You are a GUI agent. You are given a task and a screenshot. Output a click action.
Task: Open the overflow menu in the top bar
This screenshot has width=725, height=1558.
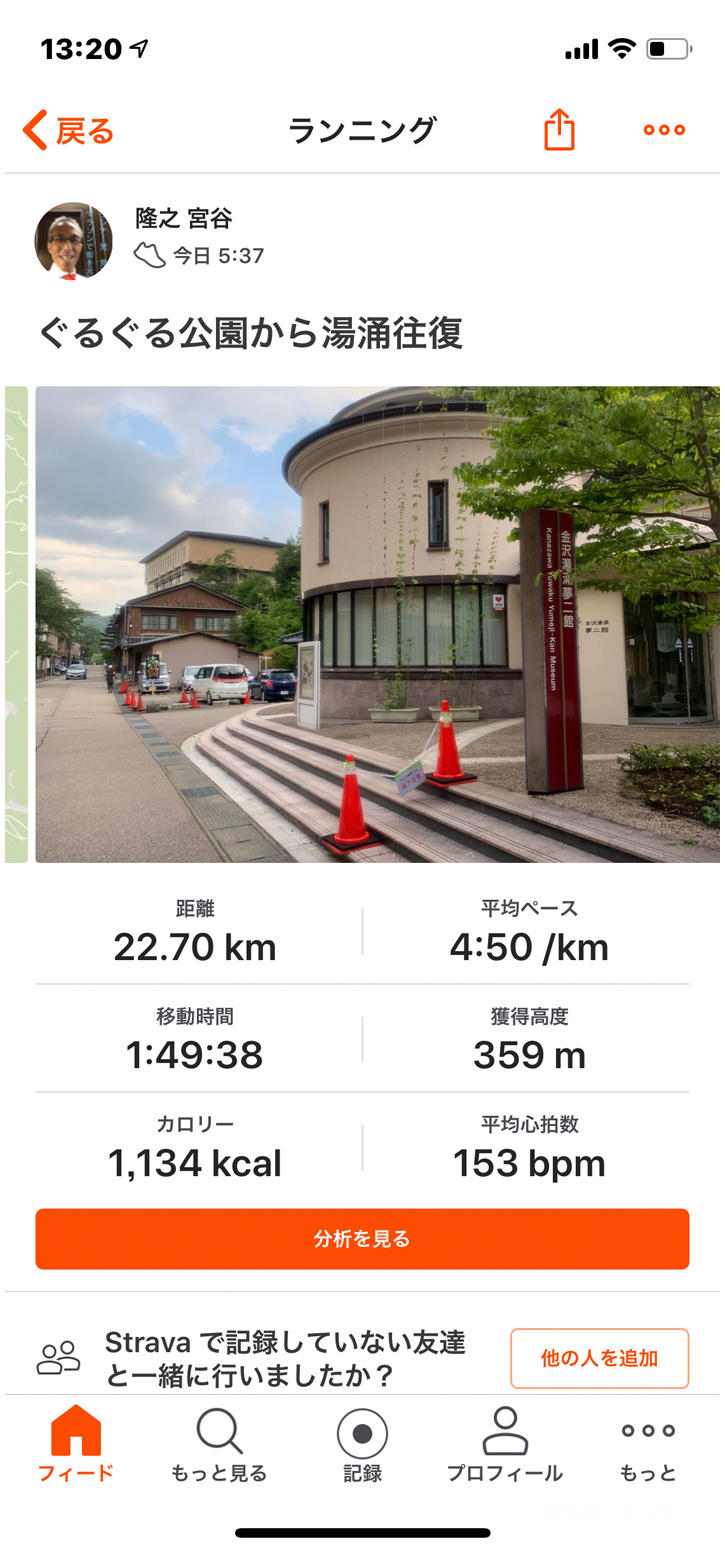664,130
